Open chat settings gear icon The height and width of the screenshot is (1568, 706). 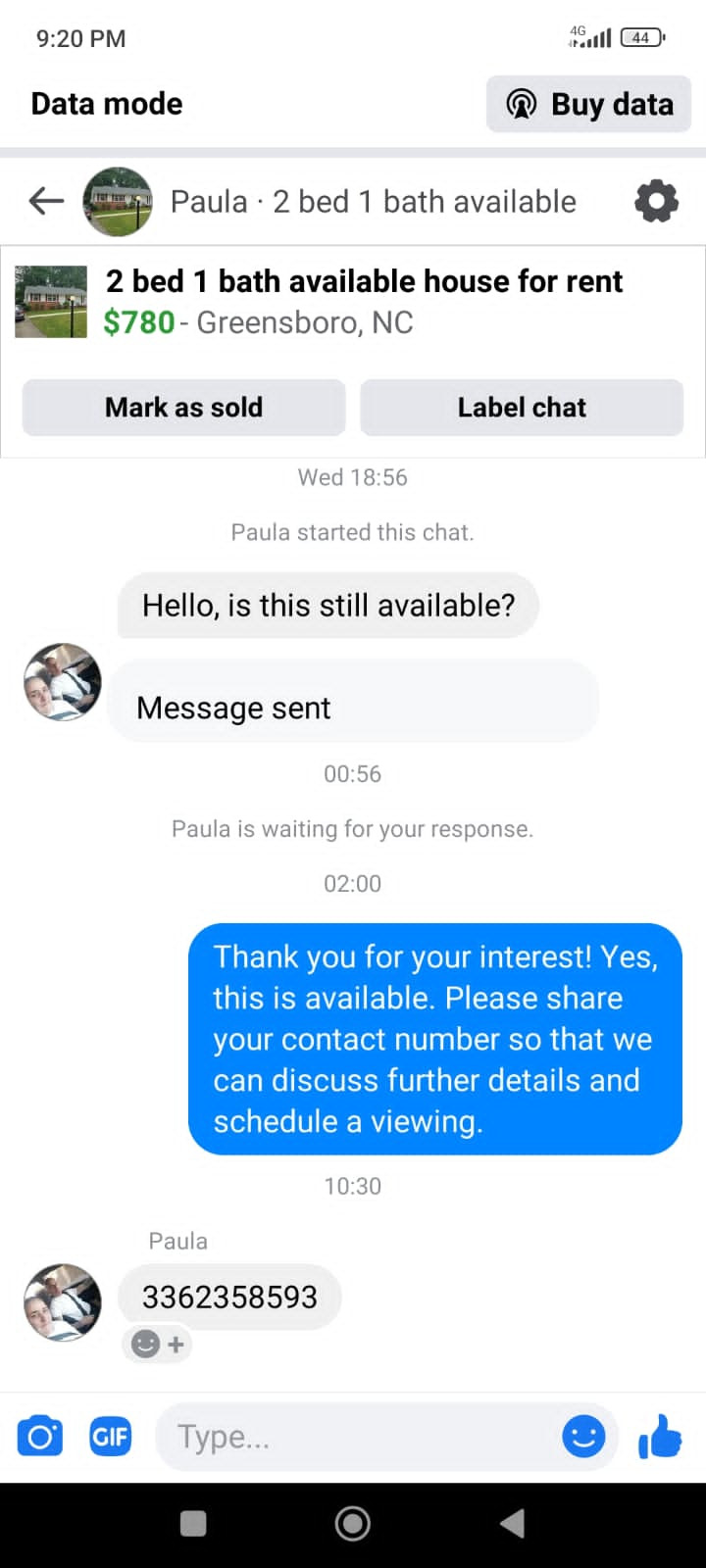tap(656, 201)
